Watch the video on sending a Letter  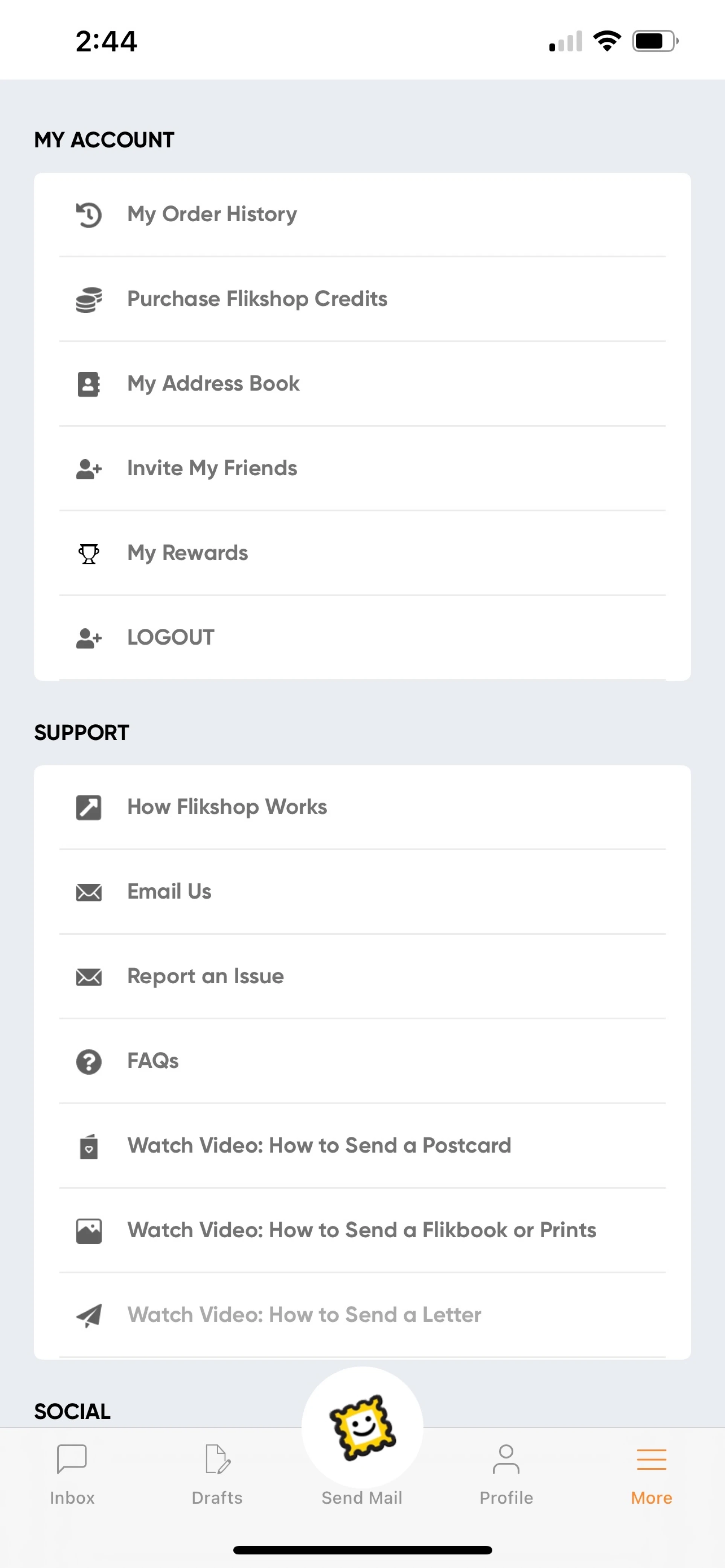pyautogui.click(x=362, y=1315)
